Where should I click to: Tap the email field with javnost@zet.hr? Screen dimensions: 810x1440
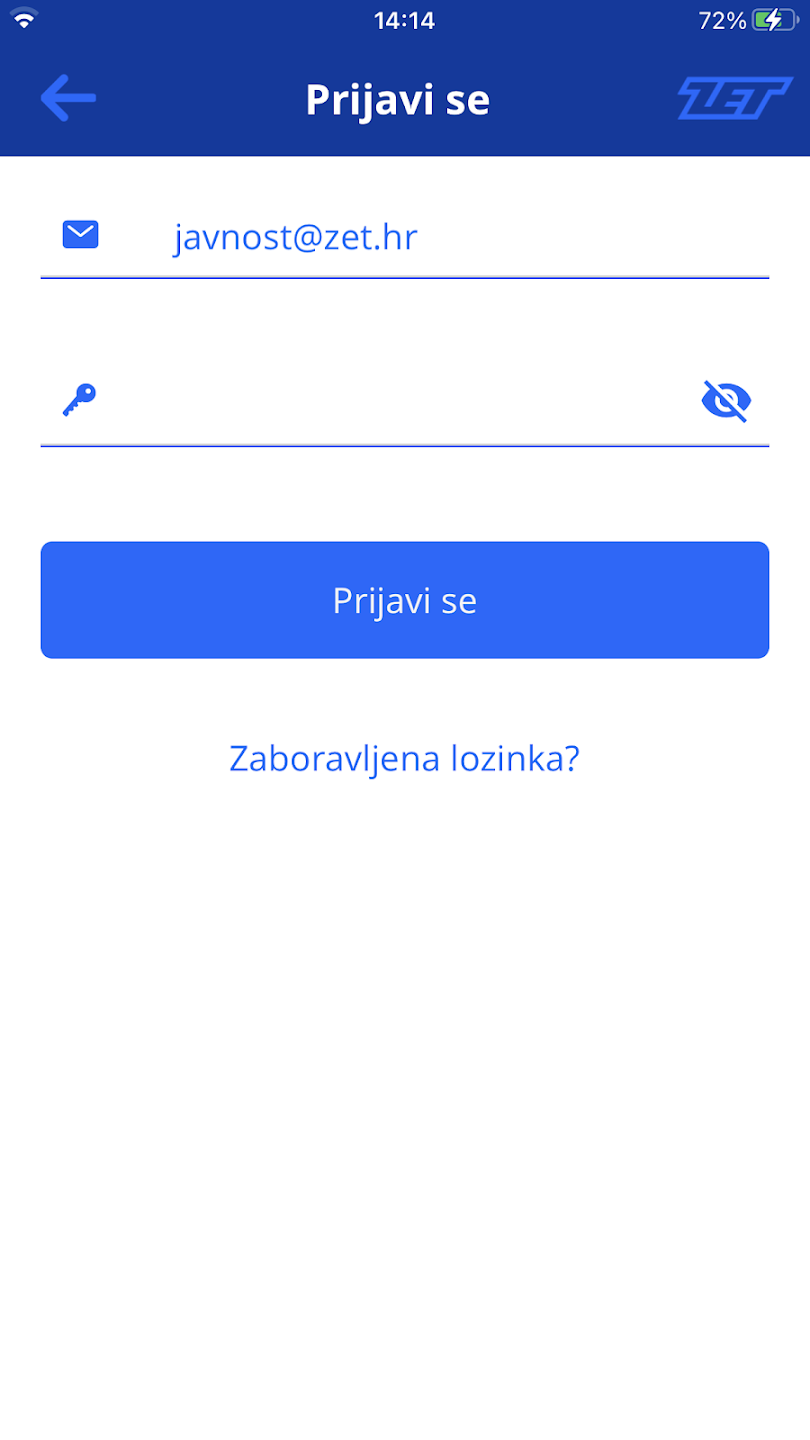click(404, 238)
